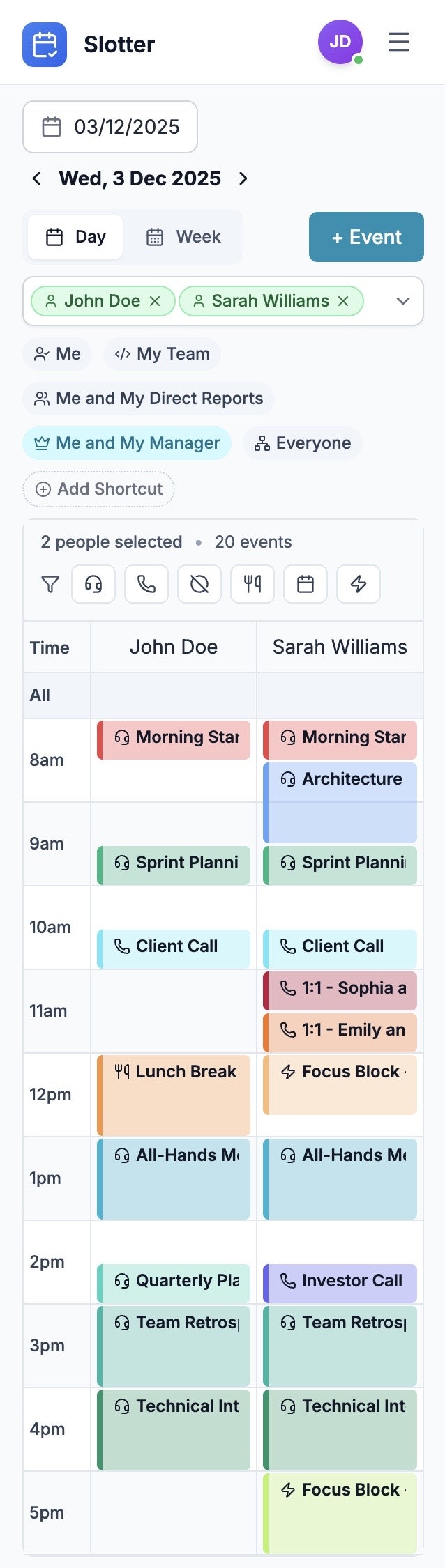Image resolution: width=445 pixels, height=1568 pixels.
Task: Expand the people selector dropdown
Action: click(402, 301)
